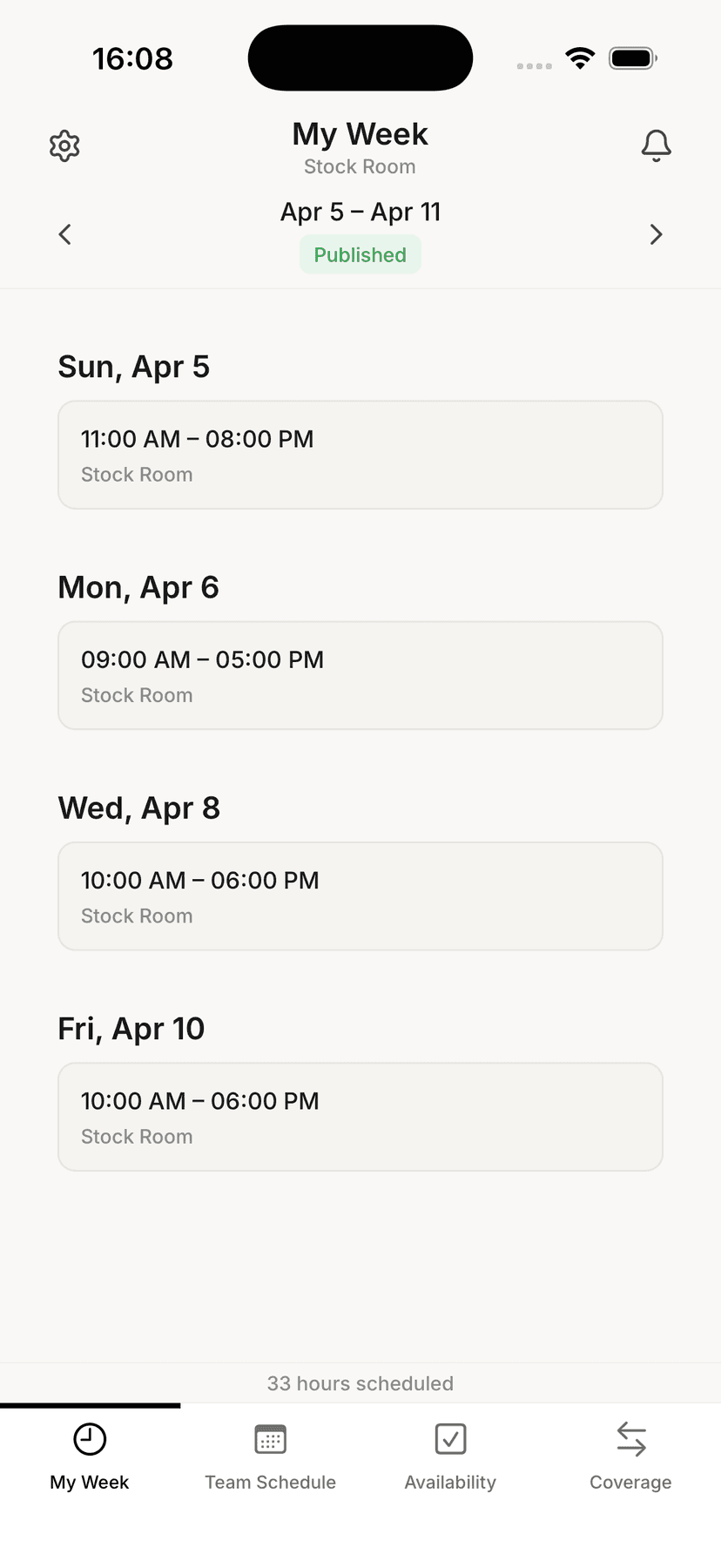The width and height of the screenshot is (721, 1568).
Task: Tap the Published status badge
Action: pos(360,254)
